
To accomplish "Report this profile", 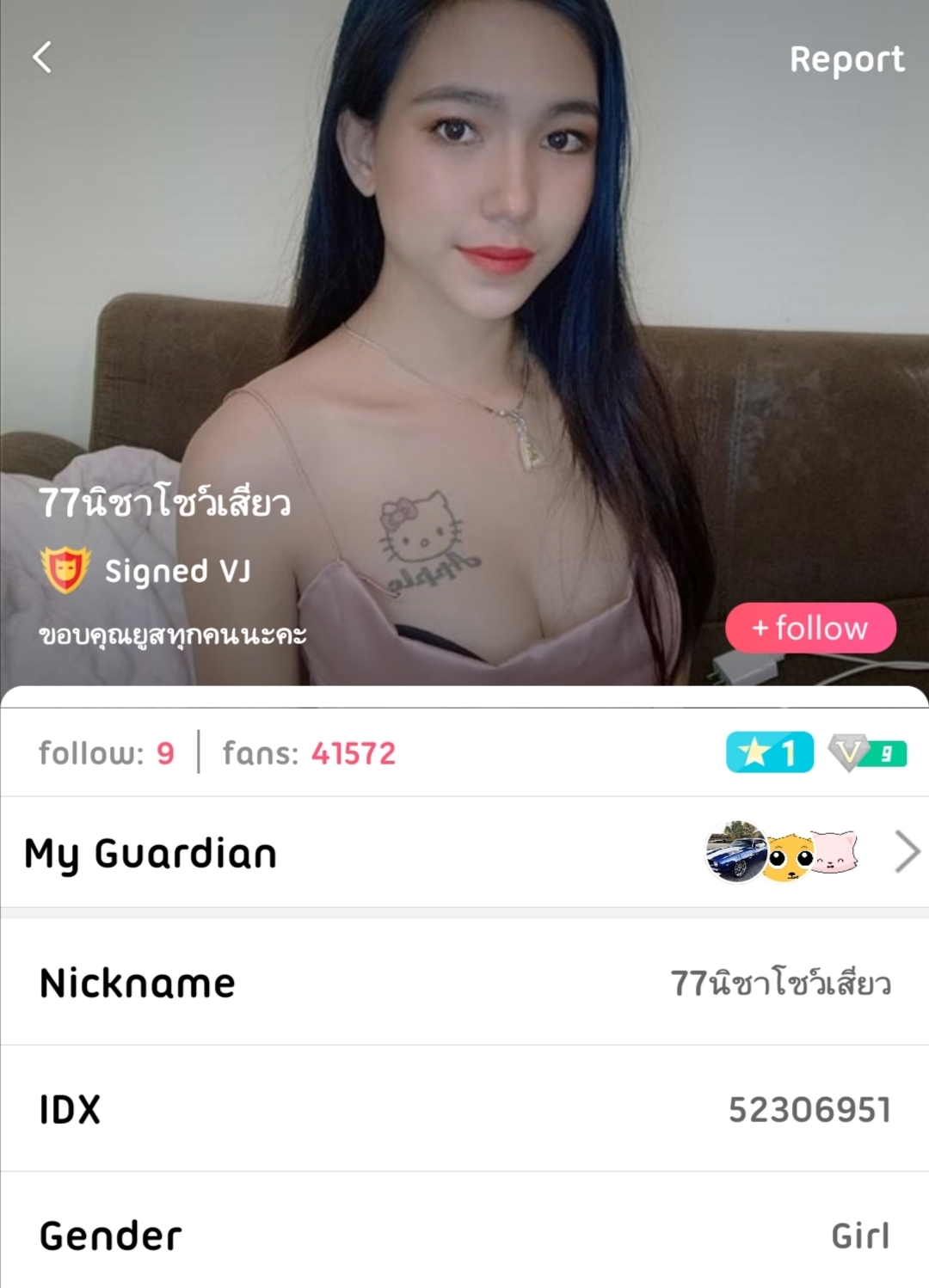I will (846, 59).
